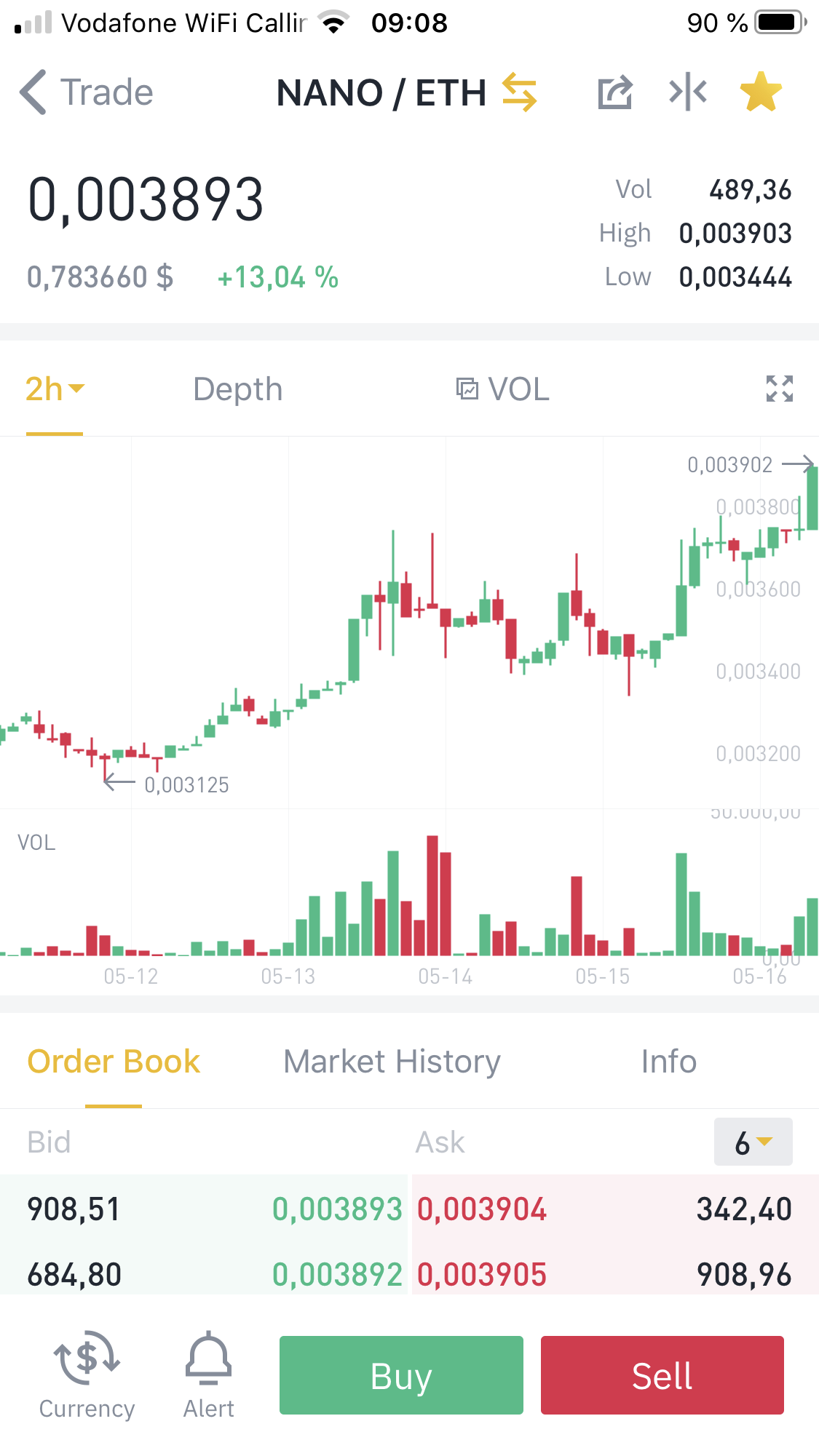Open decimal precision dropdown showing 6
The image size is (819, 1456).
pyautogui.click(x=753, y=1142)
